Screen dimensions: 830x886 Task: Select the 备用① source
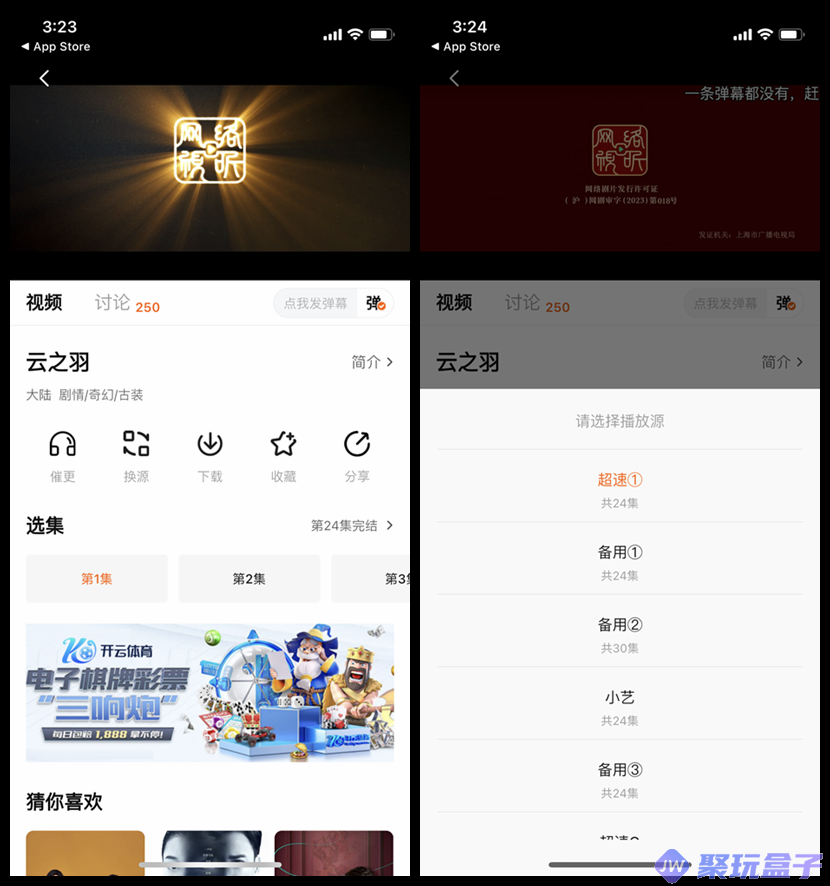(620, 561)
